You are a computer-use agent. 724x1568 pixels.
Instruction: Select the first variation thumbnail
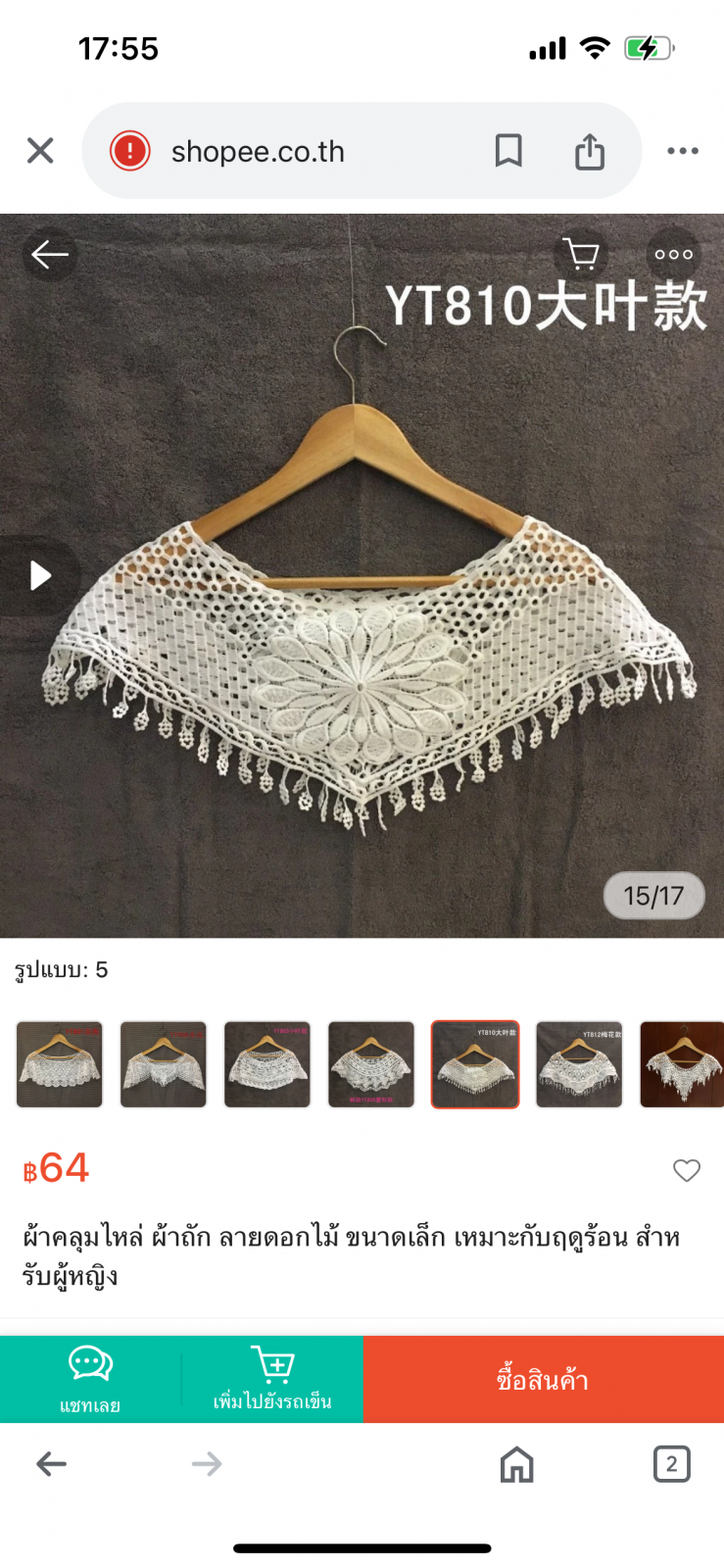60,1064
